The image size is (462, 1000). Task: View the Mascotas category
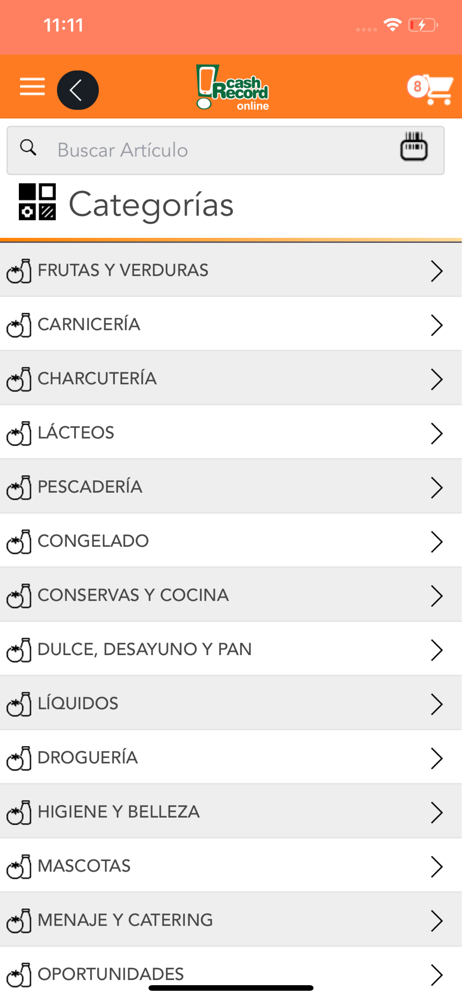tap(231, 867)
